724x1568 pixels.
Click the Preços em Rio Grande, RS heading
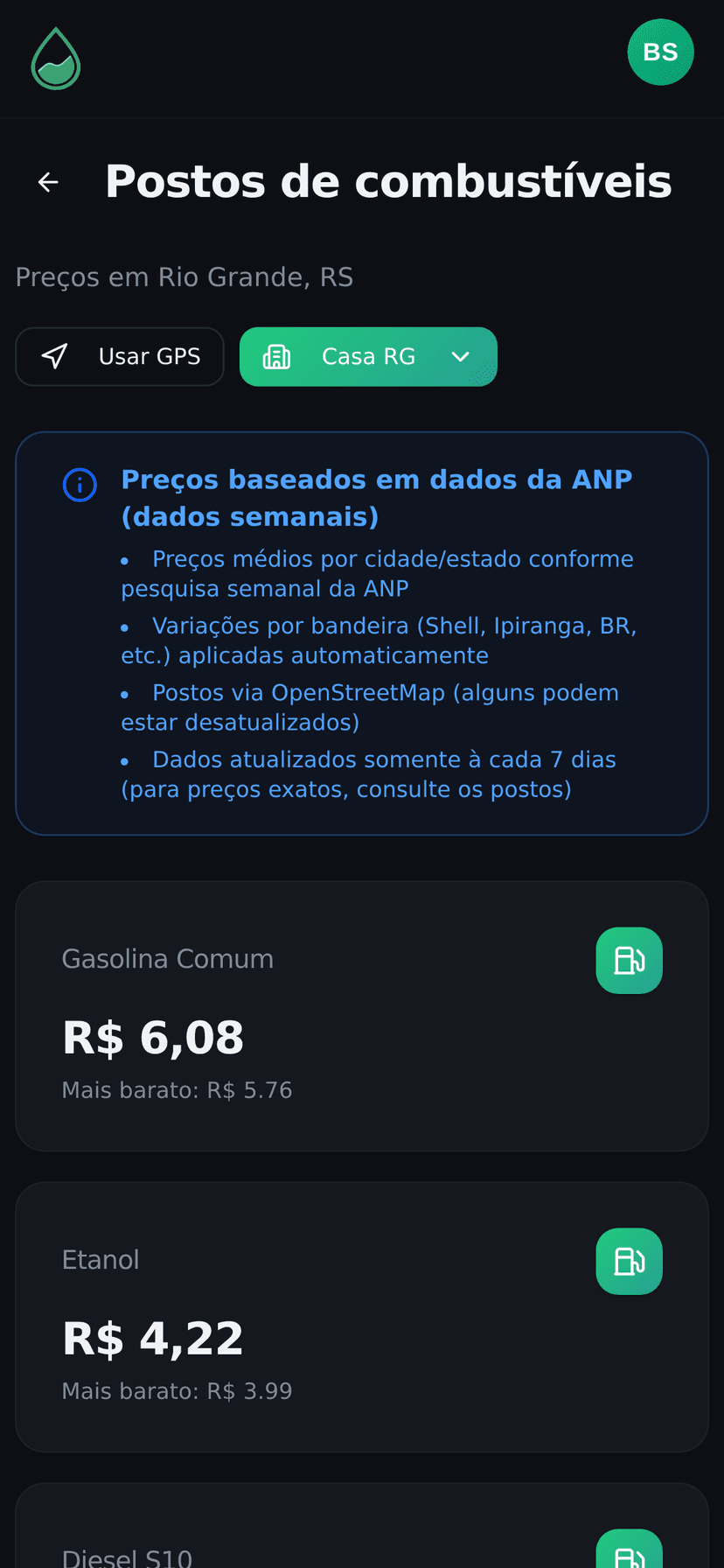[184, 276]
